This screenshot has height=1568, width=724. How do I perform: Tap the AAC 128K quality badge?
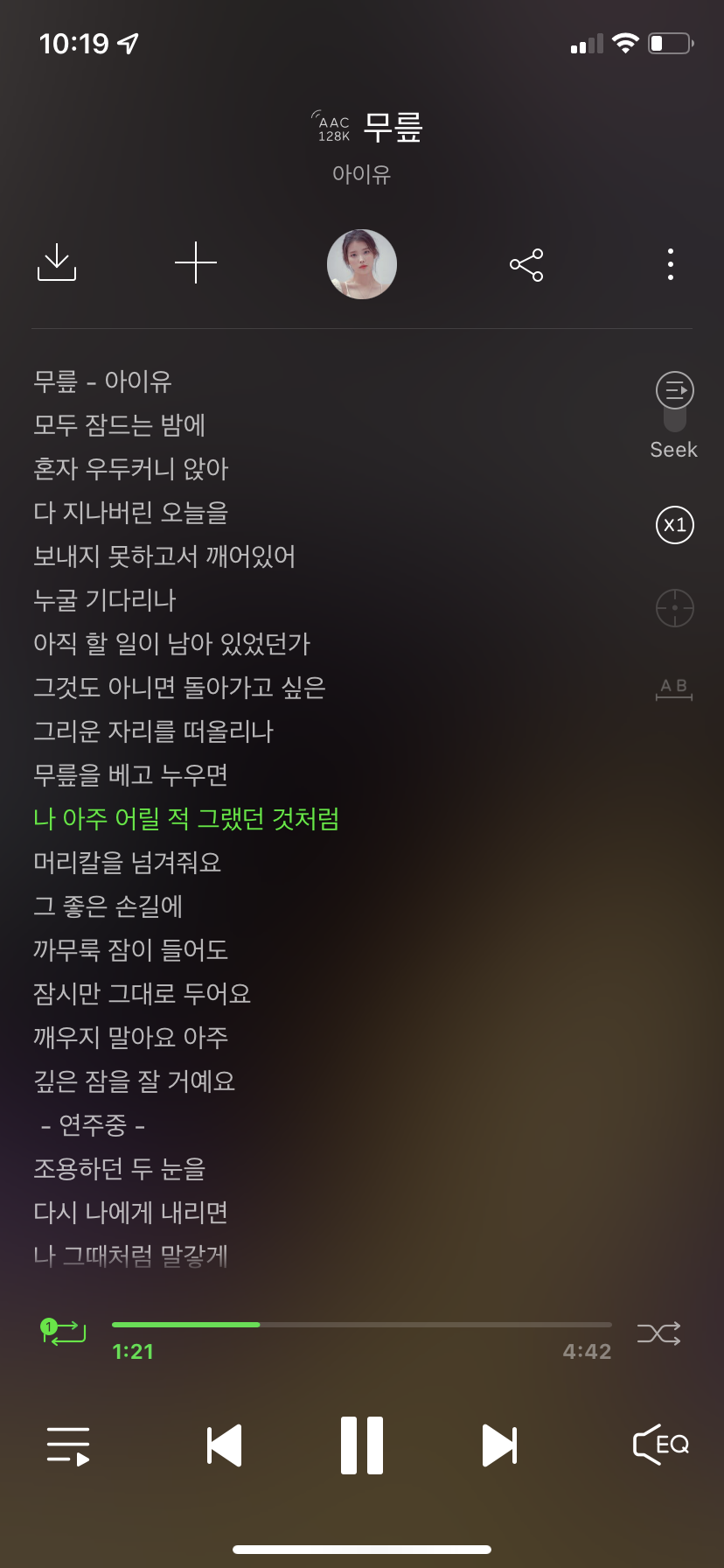click(x=331, y=128)
